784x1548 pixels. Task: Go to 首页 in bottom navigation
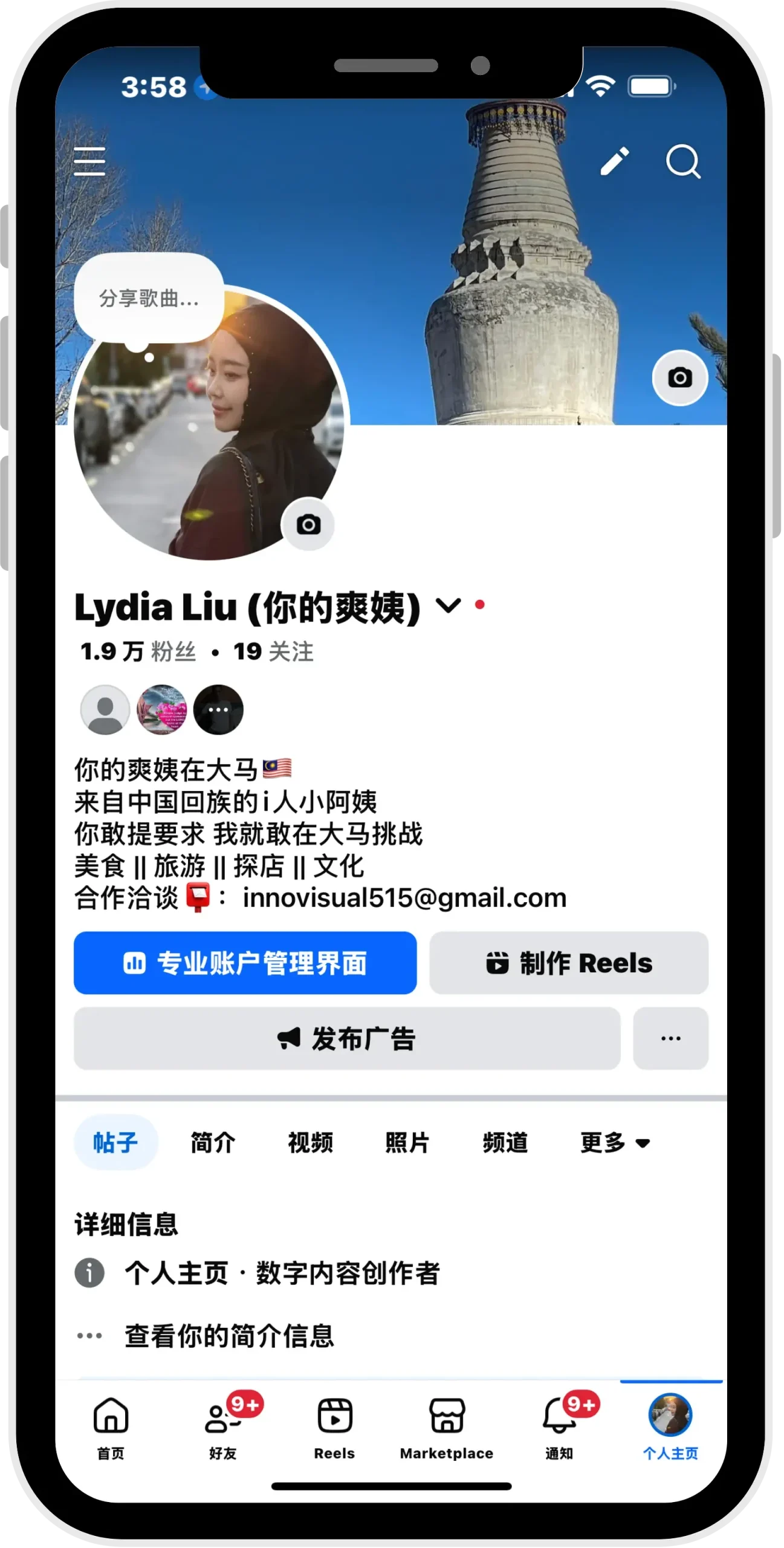point(111,1427)
